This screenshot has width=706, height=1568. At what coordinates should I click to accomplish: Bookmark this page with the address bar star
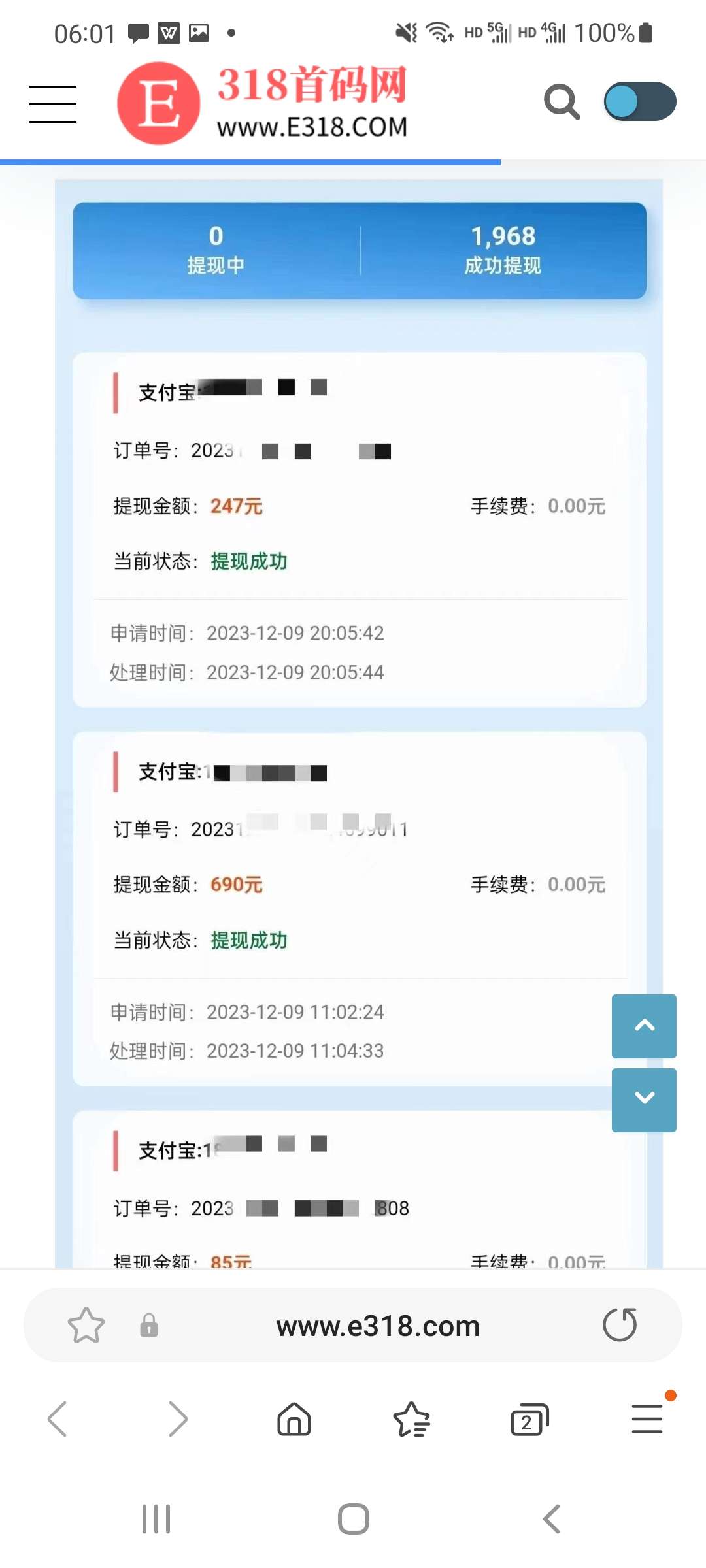(86, 1326)
